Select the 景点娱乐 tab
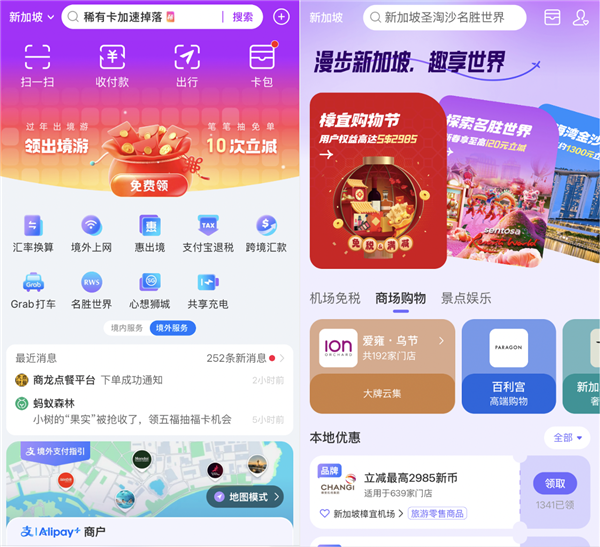This screenshot has height=547, width=600. (x=466, y=298)
